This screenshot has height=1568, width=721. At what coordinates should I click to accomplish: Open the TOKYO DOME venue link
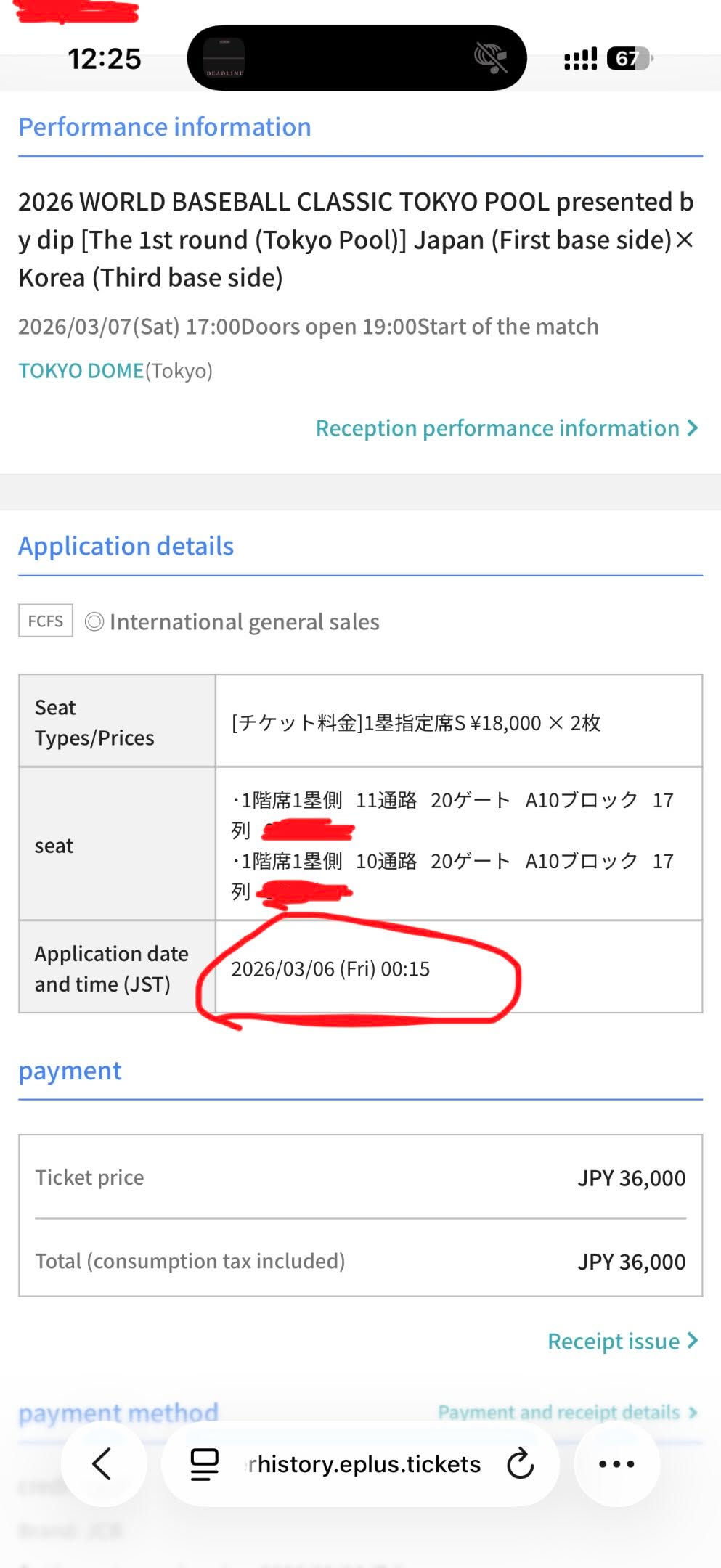click(81, 370)
